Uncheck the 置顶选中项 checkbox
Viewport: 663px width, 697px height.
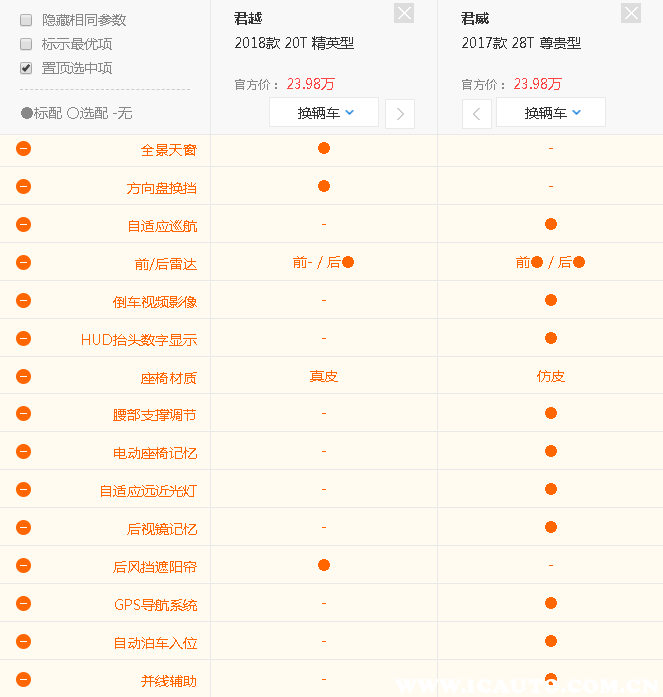[27, 68]
